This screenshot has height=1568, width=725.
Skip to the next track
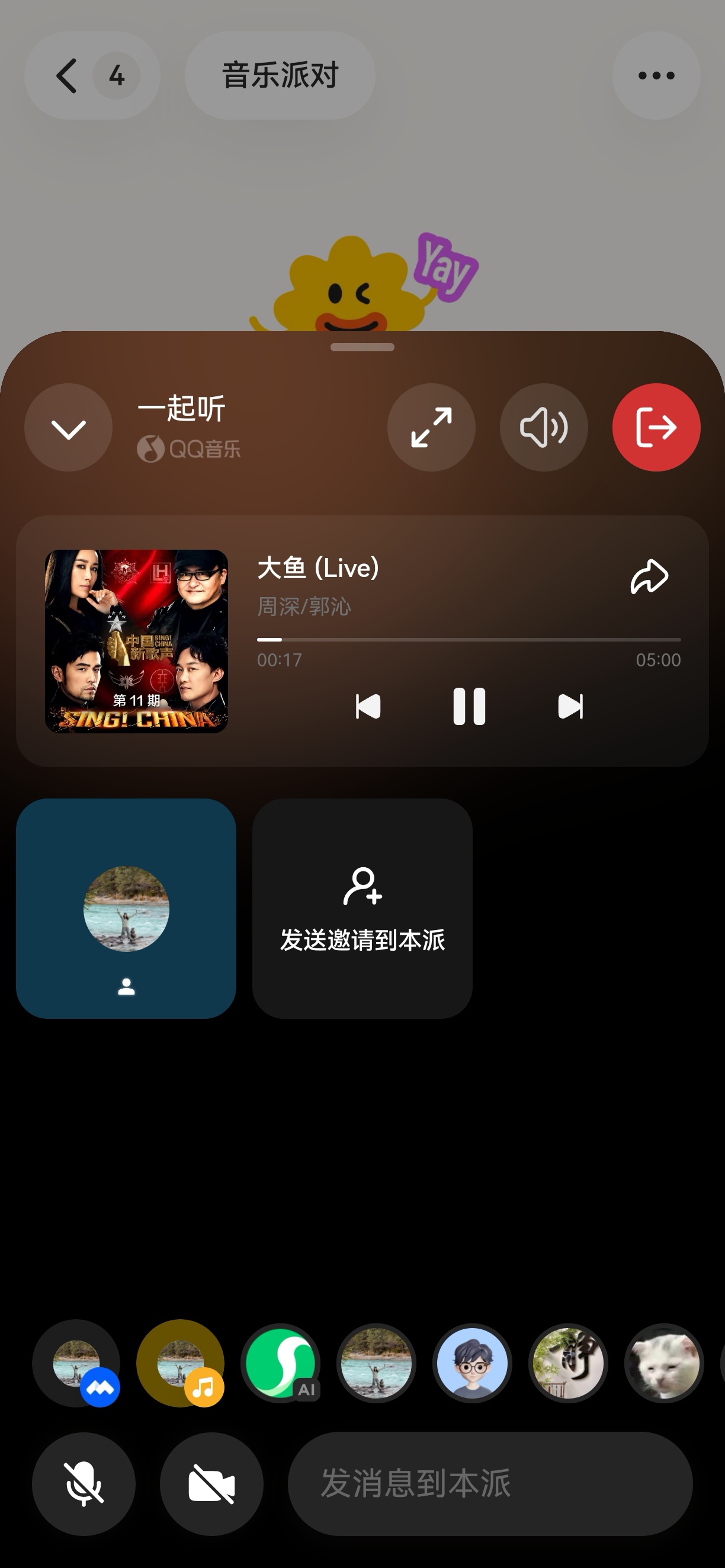tap(570, 707)
